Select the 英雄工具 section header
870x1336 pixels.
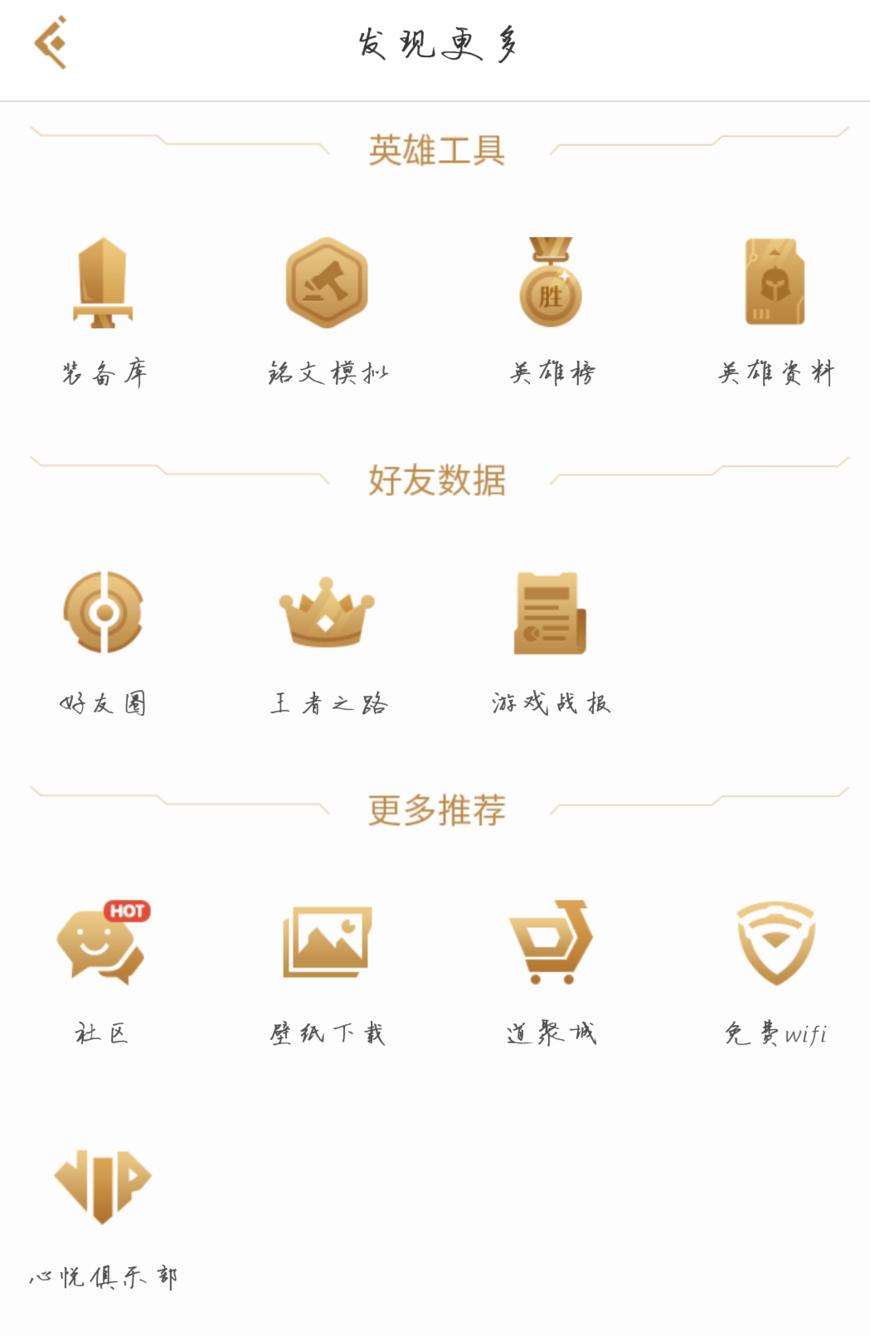pyautogui.click(x=434, y=148)
